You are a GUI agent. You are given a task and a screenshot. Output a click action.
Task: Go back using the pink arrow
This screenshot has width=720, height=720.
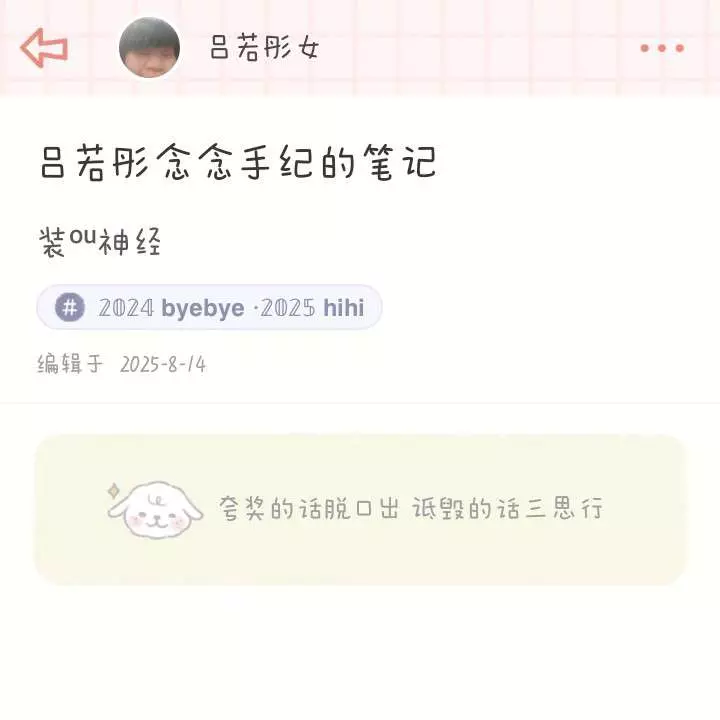44,47
